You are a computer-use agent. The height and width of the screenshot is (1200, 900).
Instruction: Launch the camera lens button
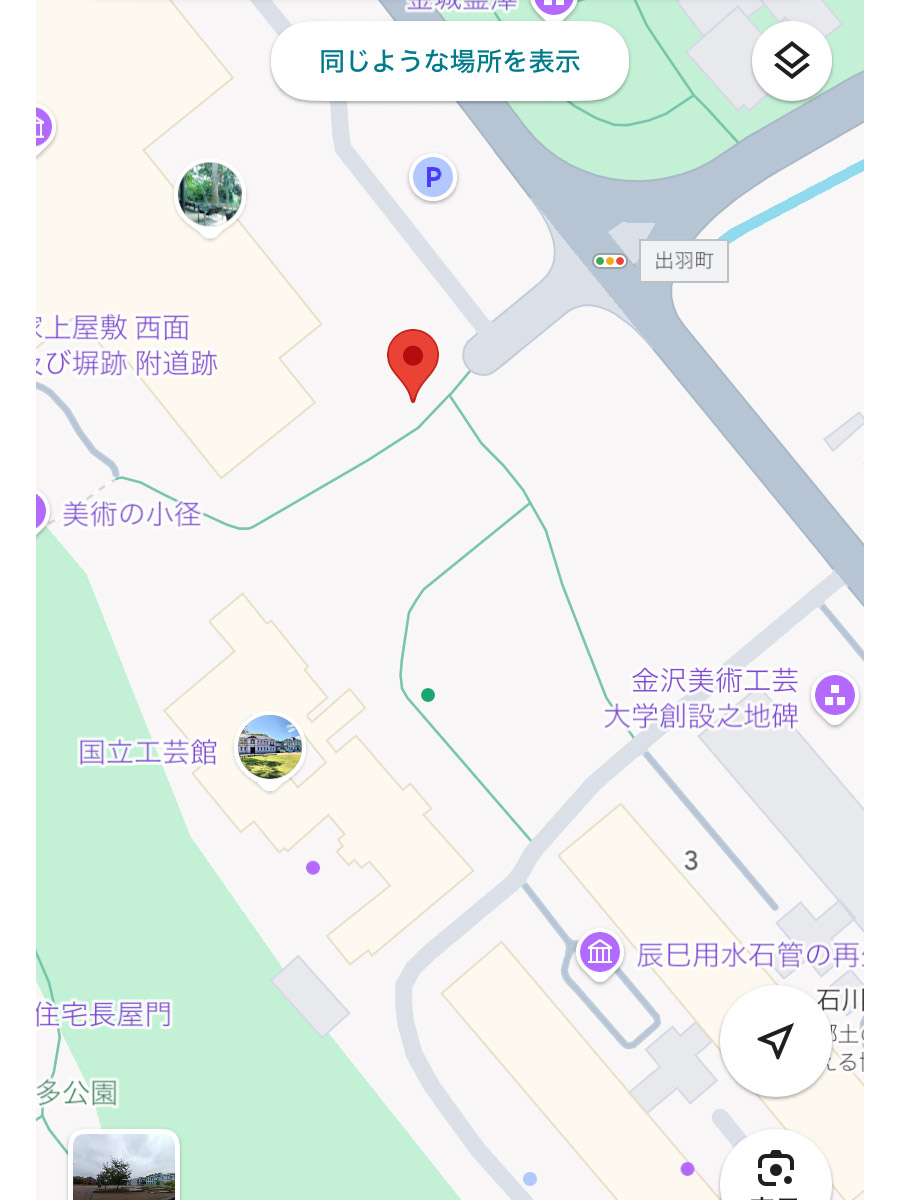775,1170
